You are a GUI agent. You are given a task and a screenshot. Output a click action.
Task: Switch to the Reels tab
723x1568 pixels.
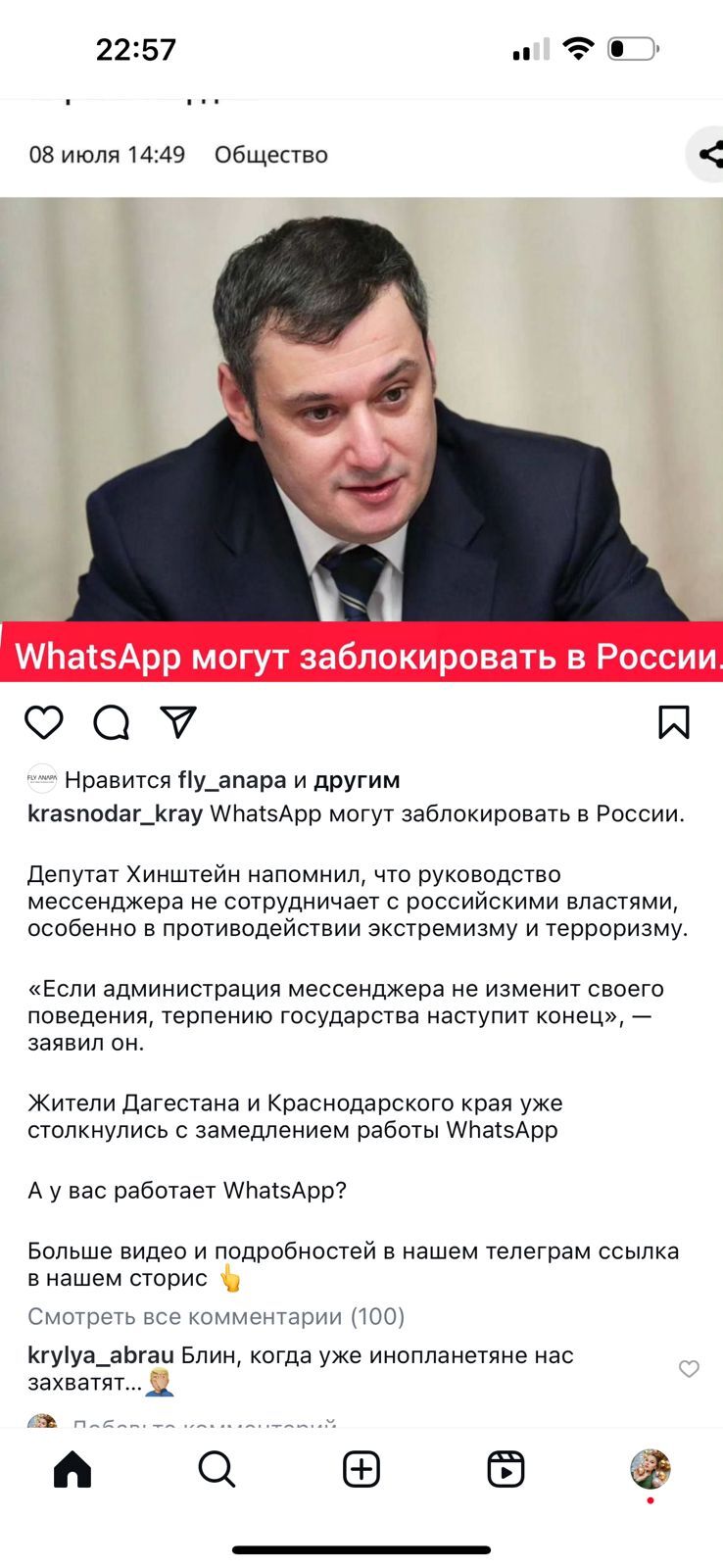point(506,1469)
